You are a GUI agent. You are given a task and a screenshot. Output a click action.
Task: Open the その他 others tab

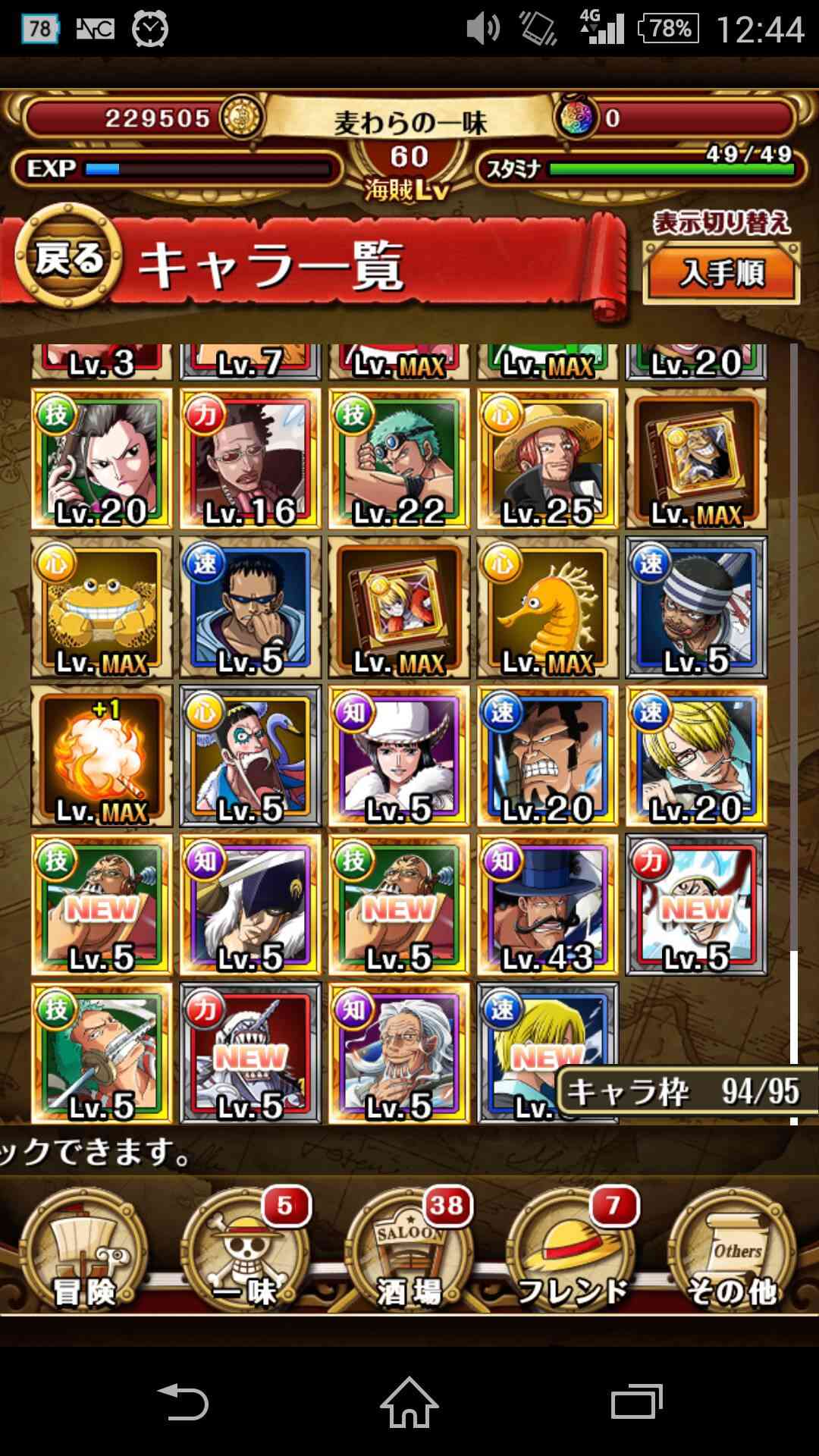[x=733, y=1253]
